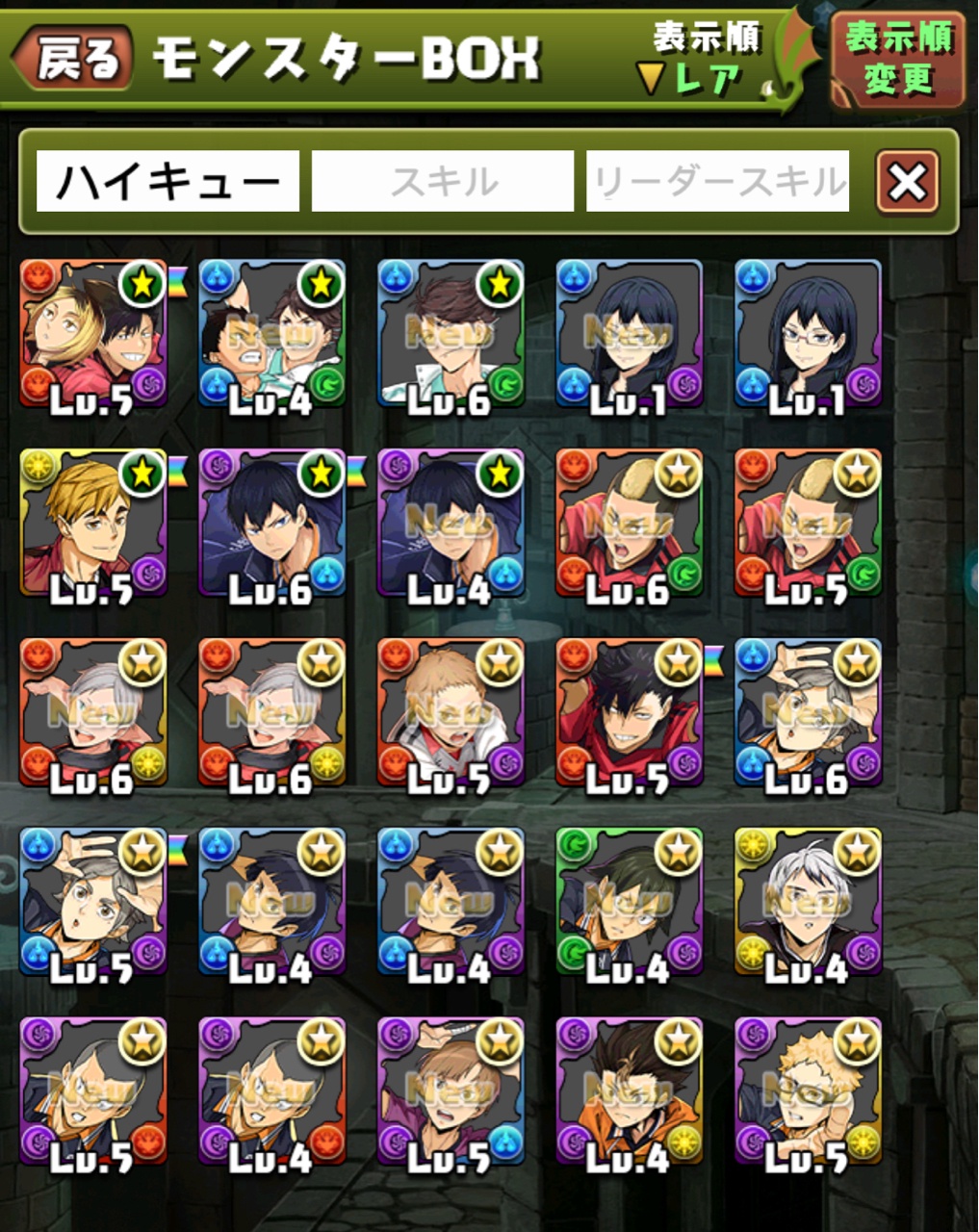Select the light-haired red monster Lv.5
979x1232 pixels.
[451, 713]
